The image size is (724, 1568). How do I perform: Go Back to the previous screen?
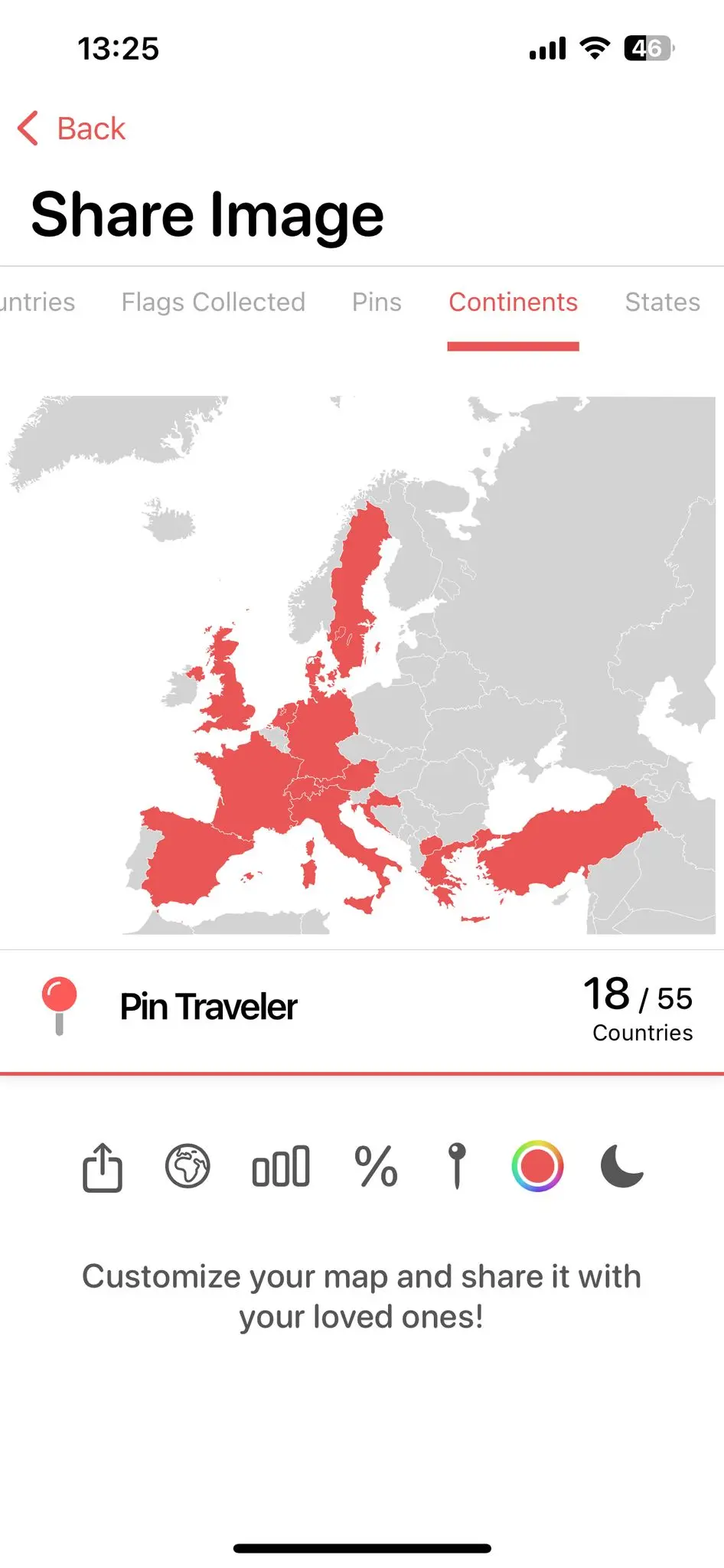(x=73, y=128)
